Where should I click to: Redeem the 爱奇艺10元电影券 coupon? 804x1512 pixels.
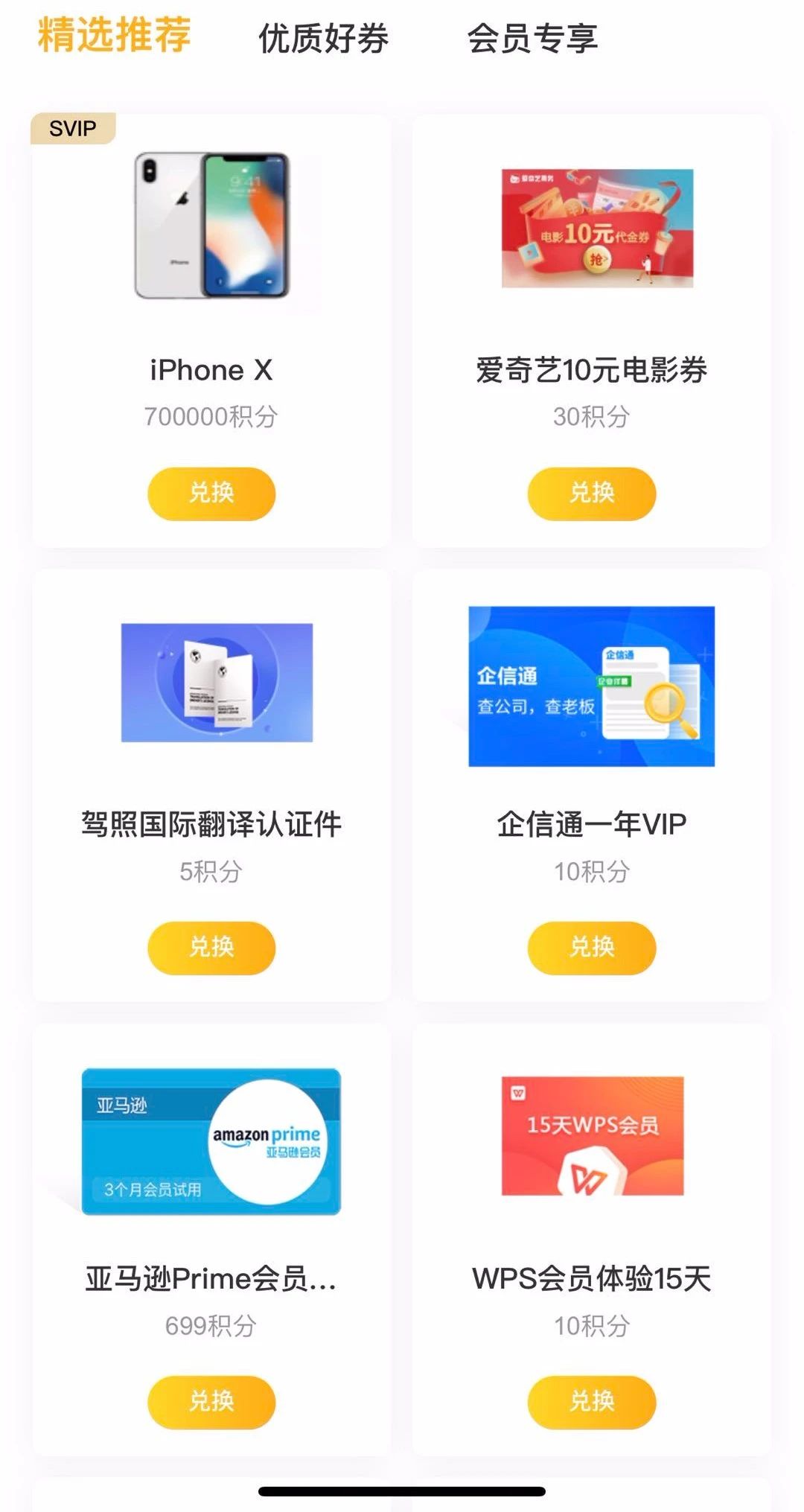tap(592, 493)
